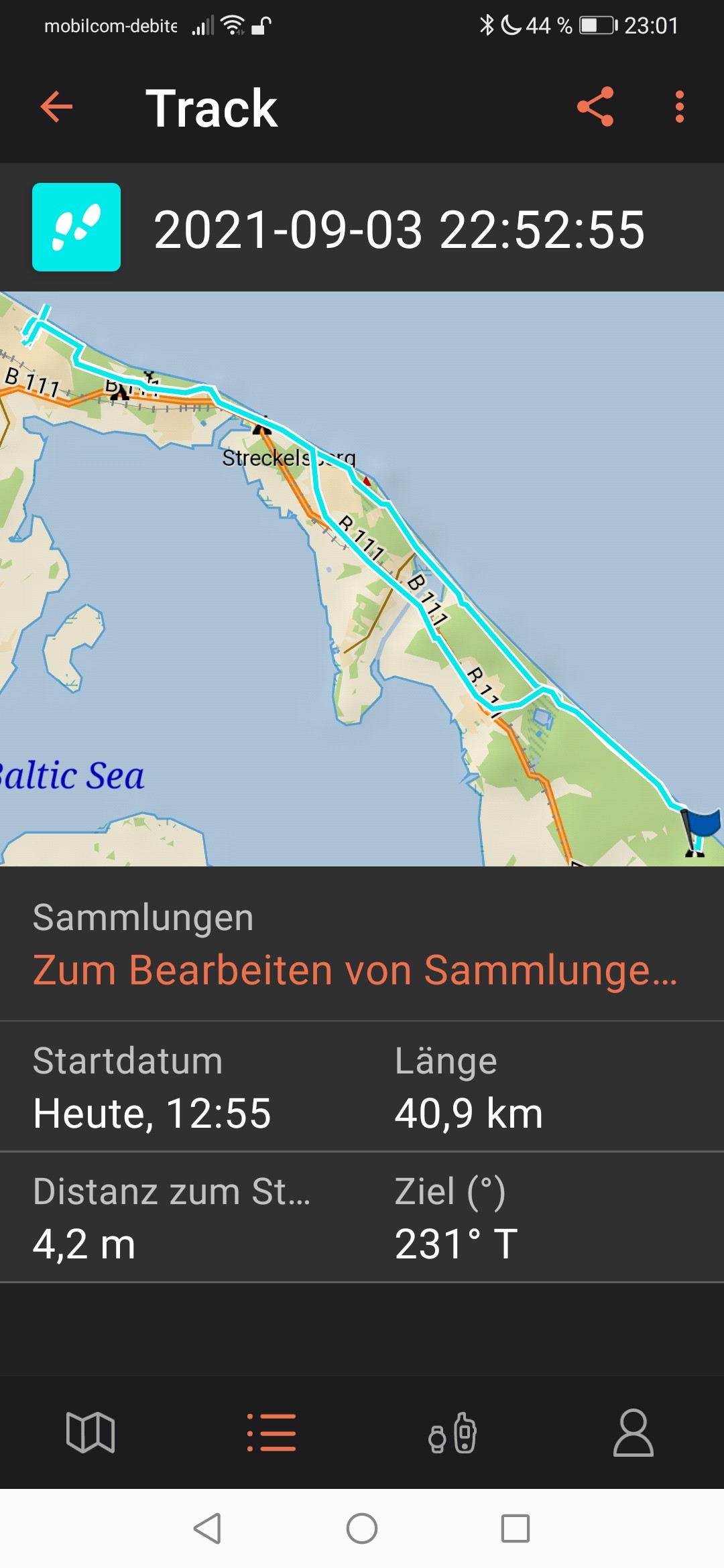This screenshot has width=724, height=1568.
Task: Switch to the list tab
Action: tap(271, 1433)
